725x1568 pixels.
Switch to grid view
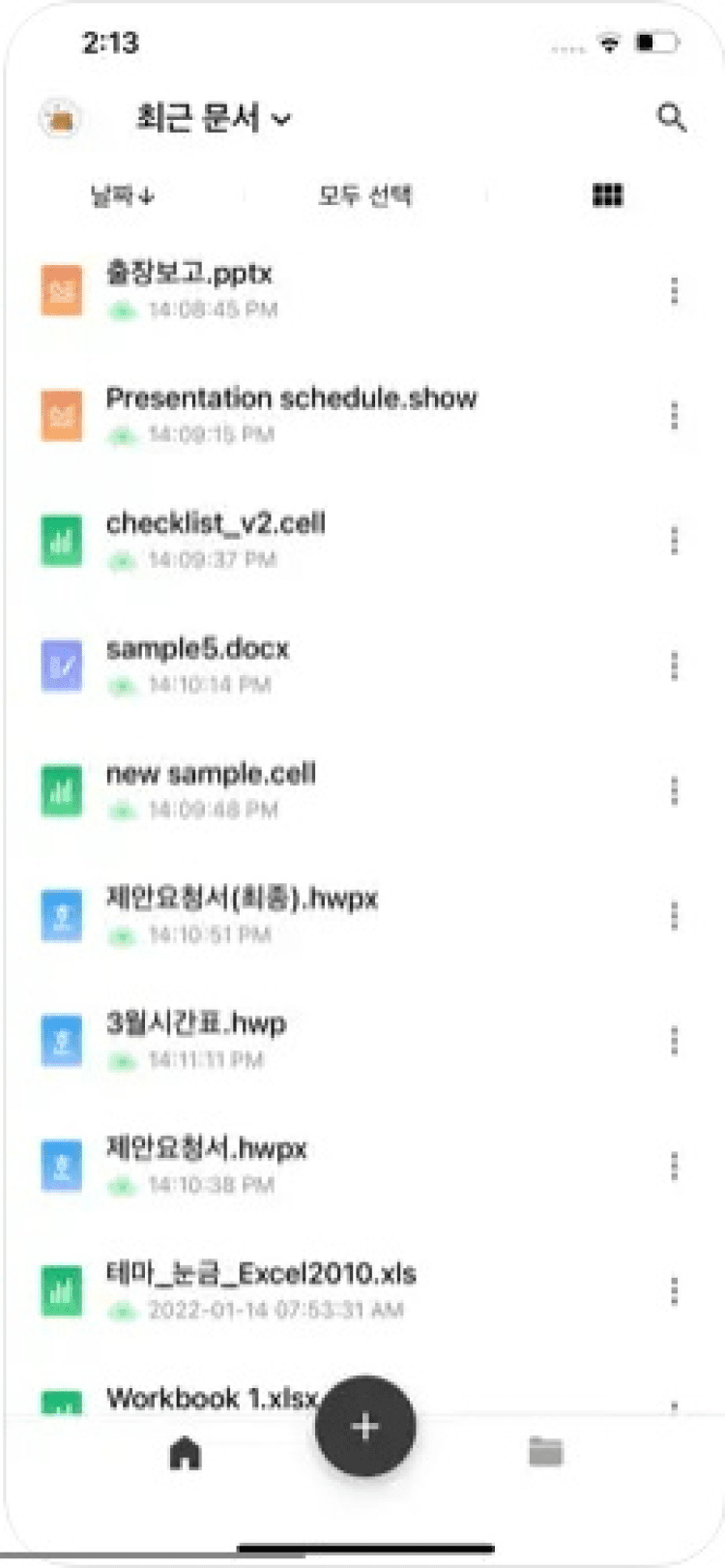(607, 195)
